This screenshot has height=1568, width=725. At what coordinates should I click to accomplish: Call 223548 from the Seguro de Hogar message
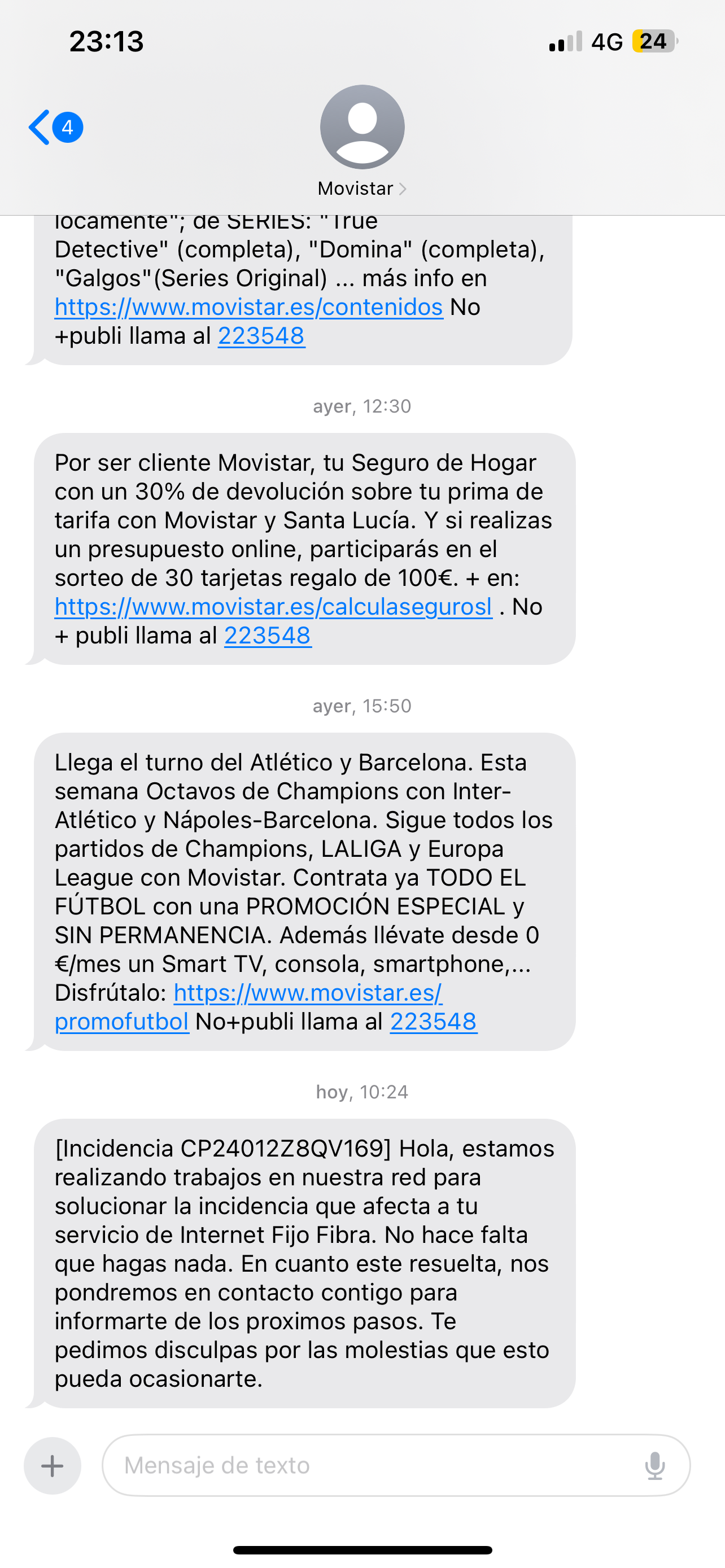click(268, 636)
